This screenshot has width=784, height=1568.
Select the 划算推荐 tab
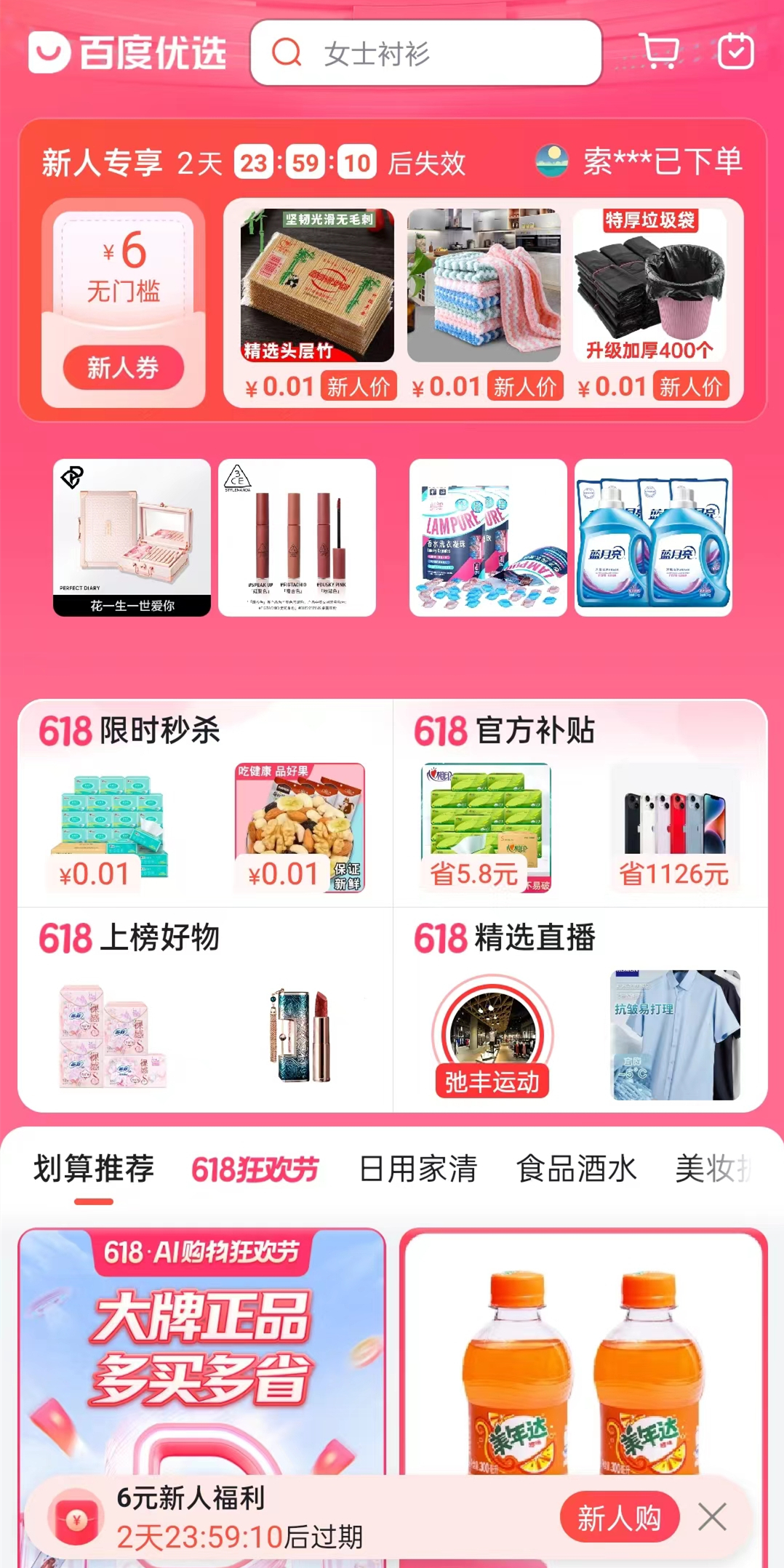94,1169
